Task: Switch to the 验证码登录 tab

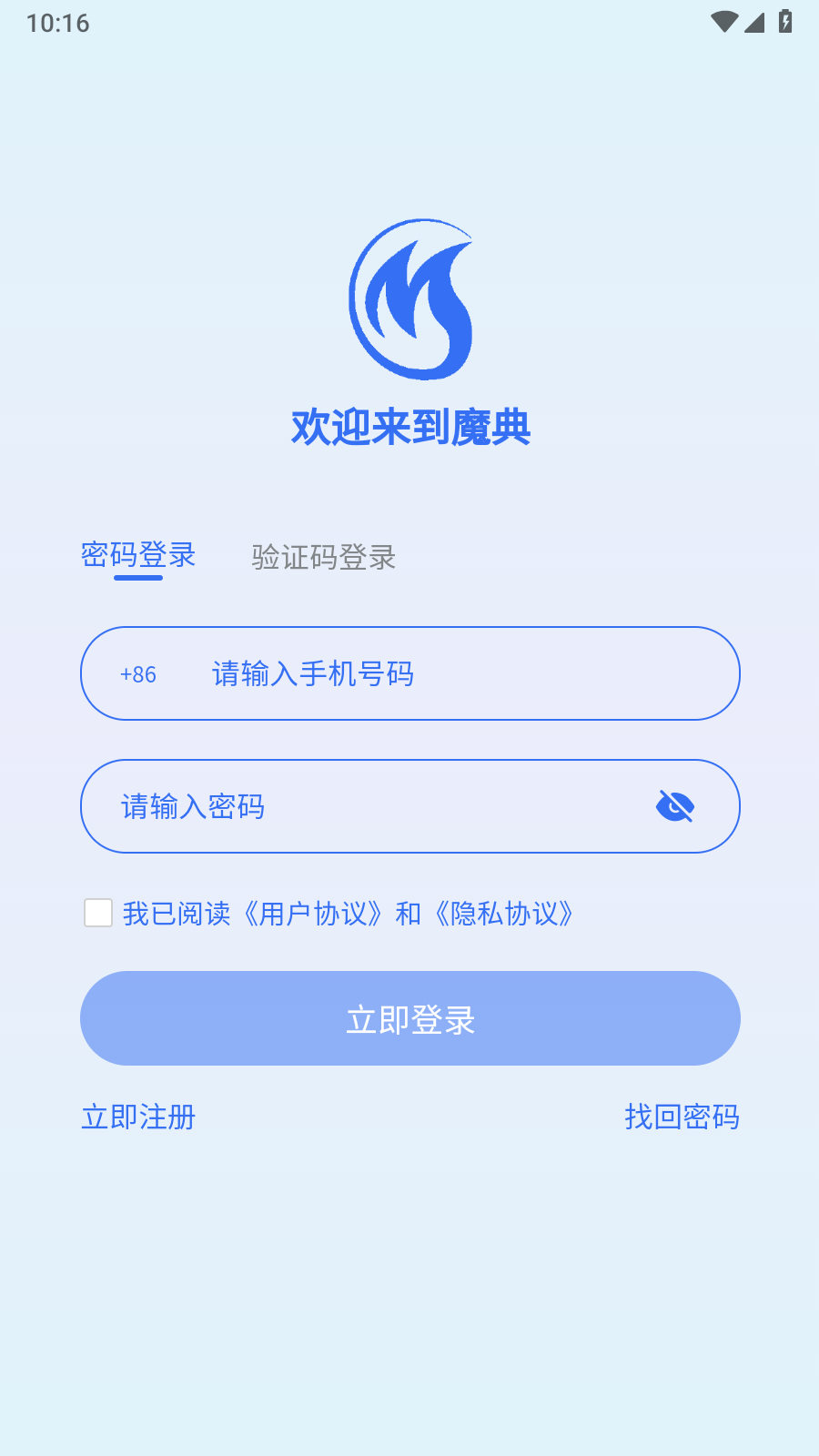Action: pyautogui.click(x=323, y=558)
